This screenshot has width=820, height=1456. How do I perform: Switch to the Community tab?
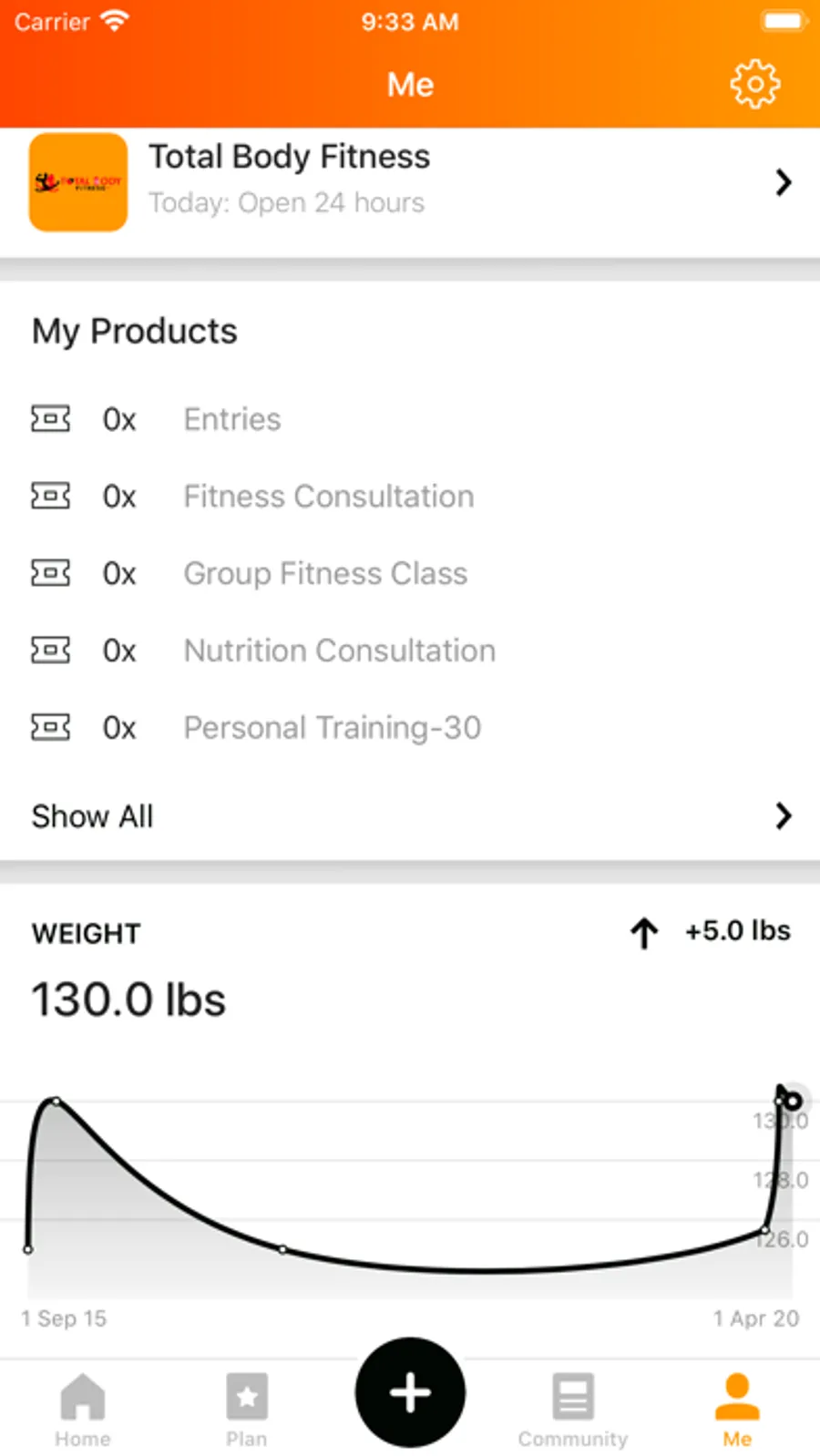pos(573,1408)
